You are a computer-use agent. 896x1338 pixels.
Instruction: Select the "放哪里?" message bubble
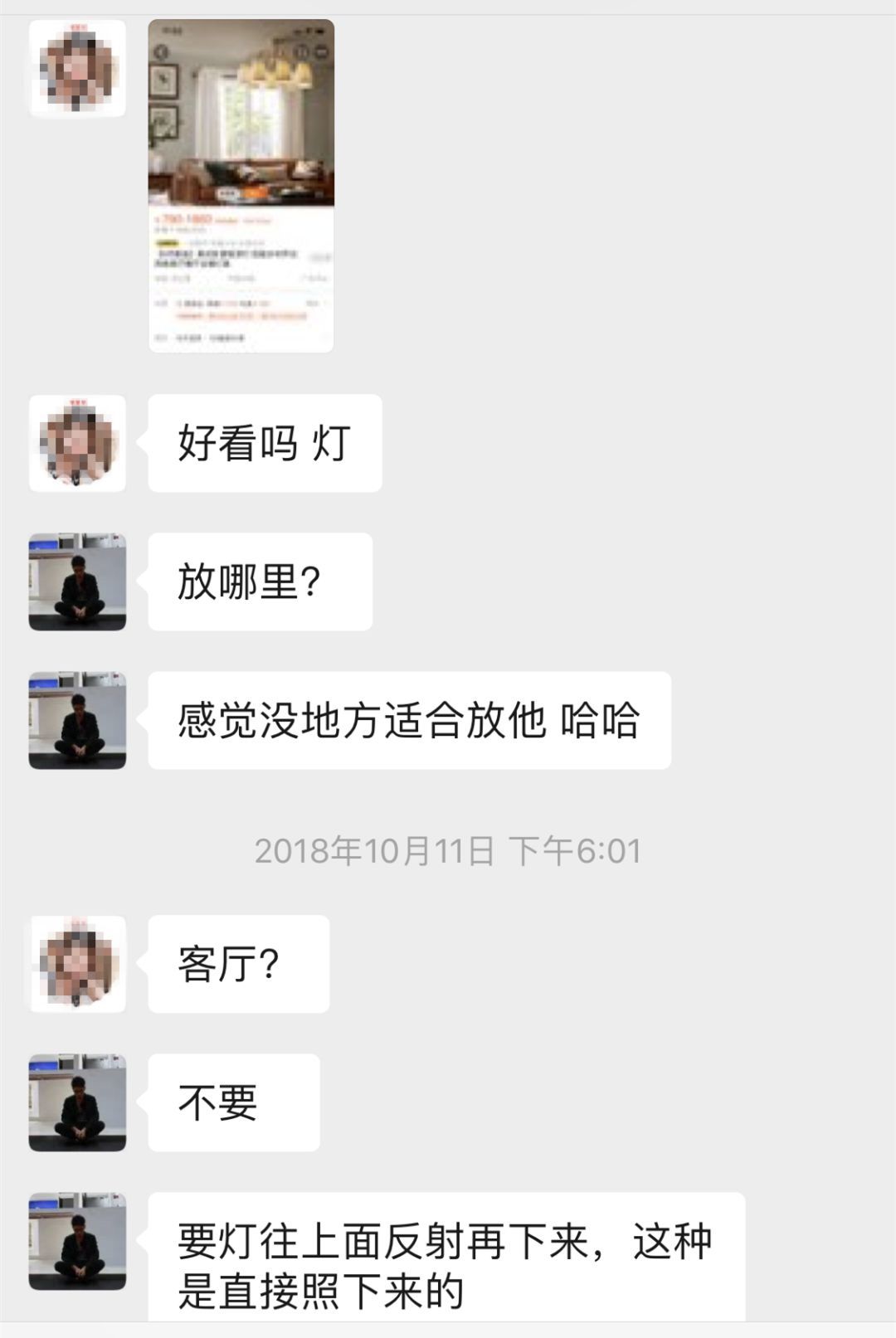260,582
